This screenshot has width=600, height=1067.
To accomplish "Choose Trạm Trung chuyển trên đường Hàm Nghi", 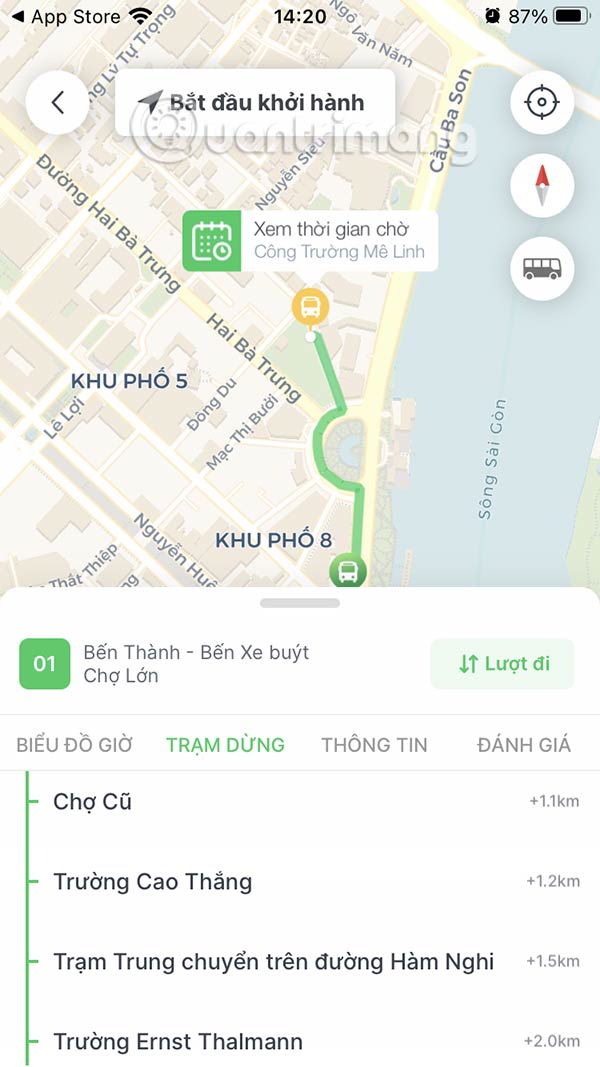I will [274, 962].
